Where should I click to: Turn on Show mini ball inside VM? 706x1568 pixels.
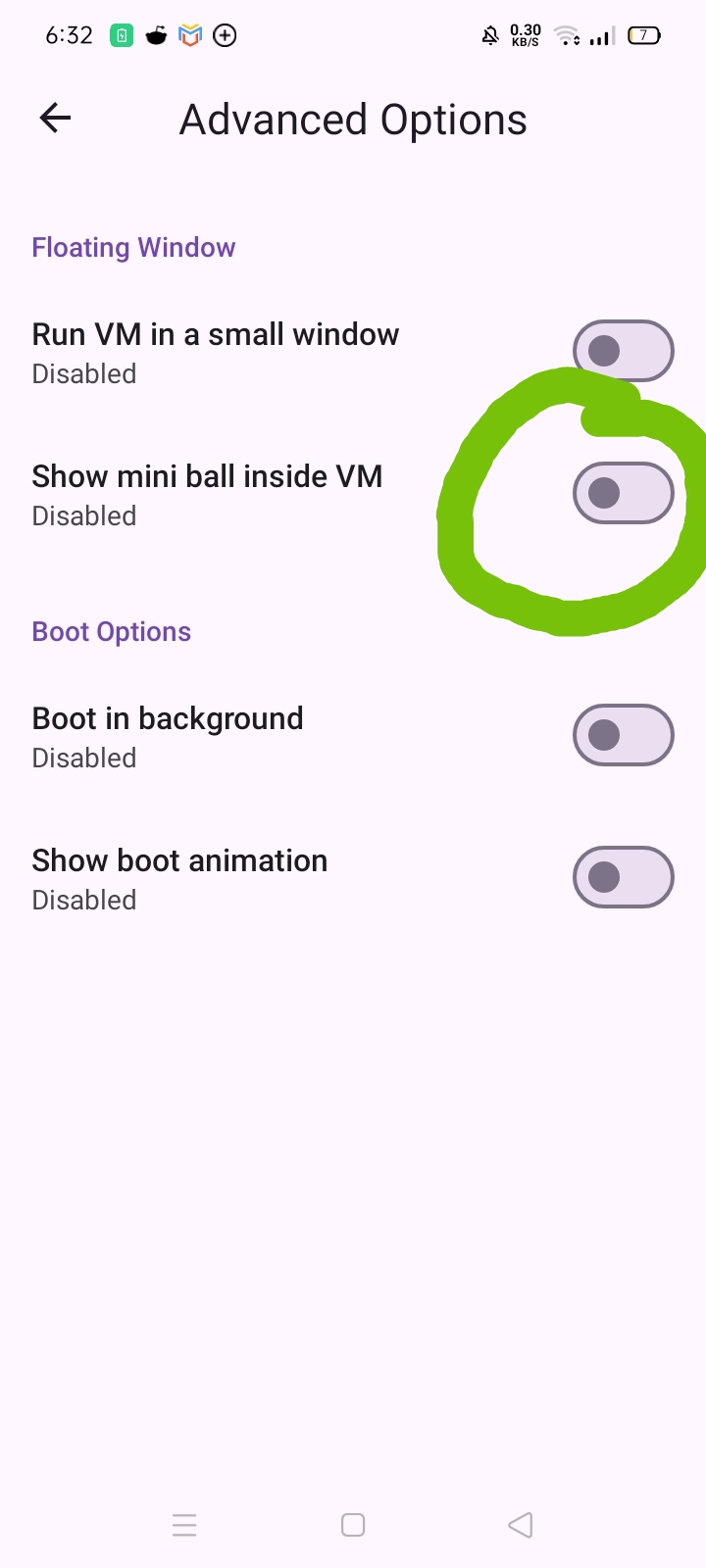(623, 493)
